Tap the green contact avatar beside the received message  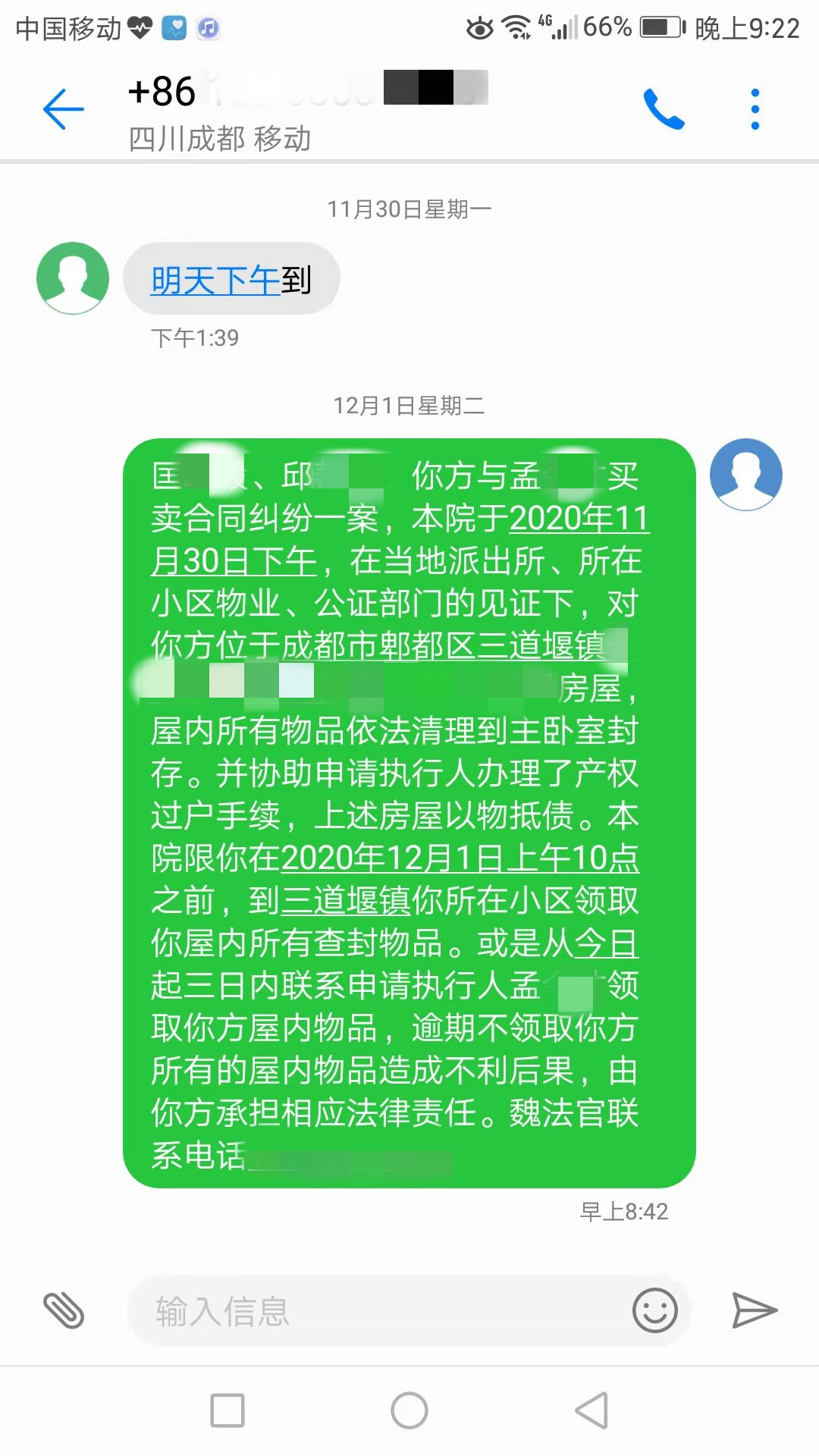(73, 278)
